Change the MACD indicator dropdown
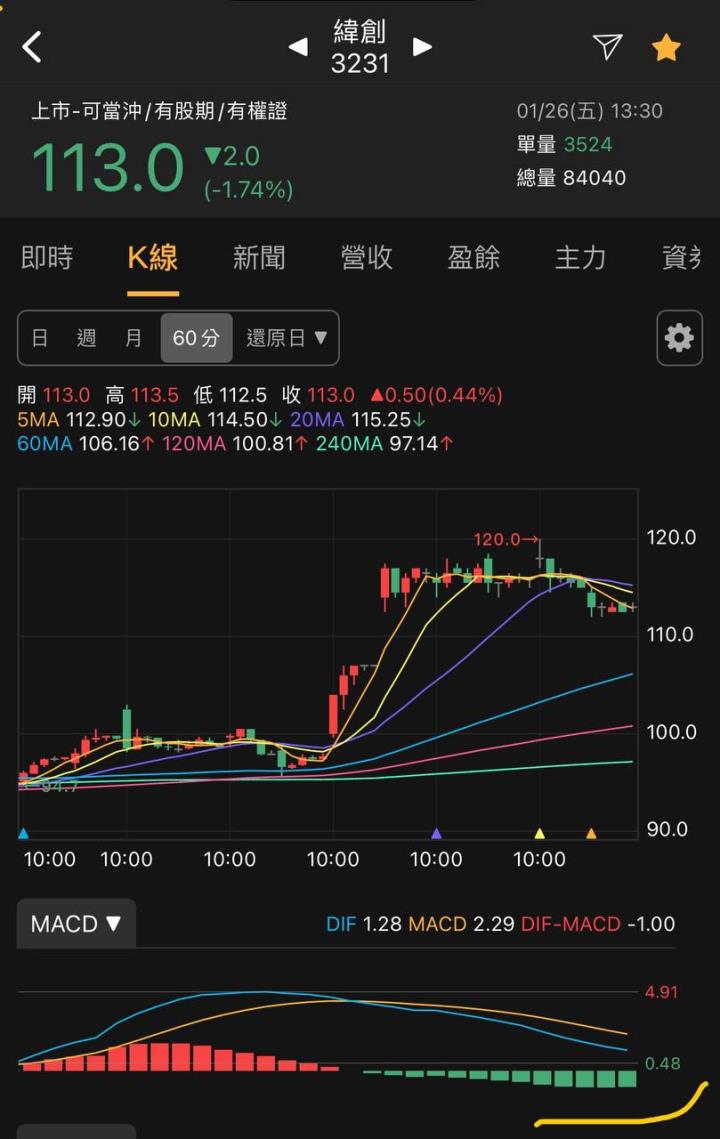 tap(76, 923)
